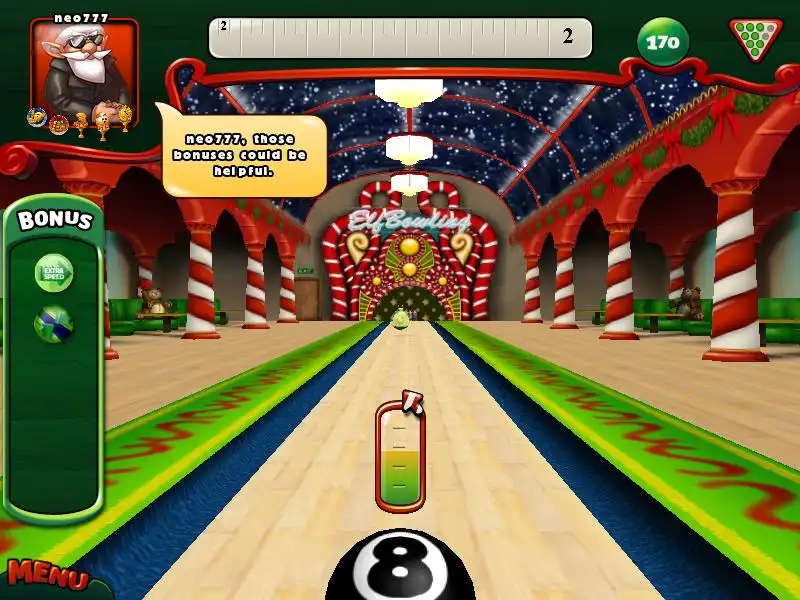The width and height of the screenshot is (800, 600).
Task: Activate the Extra Speed bonus
Action: pyautogui.click(x=54, y=272)
